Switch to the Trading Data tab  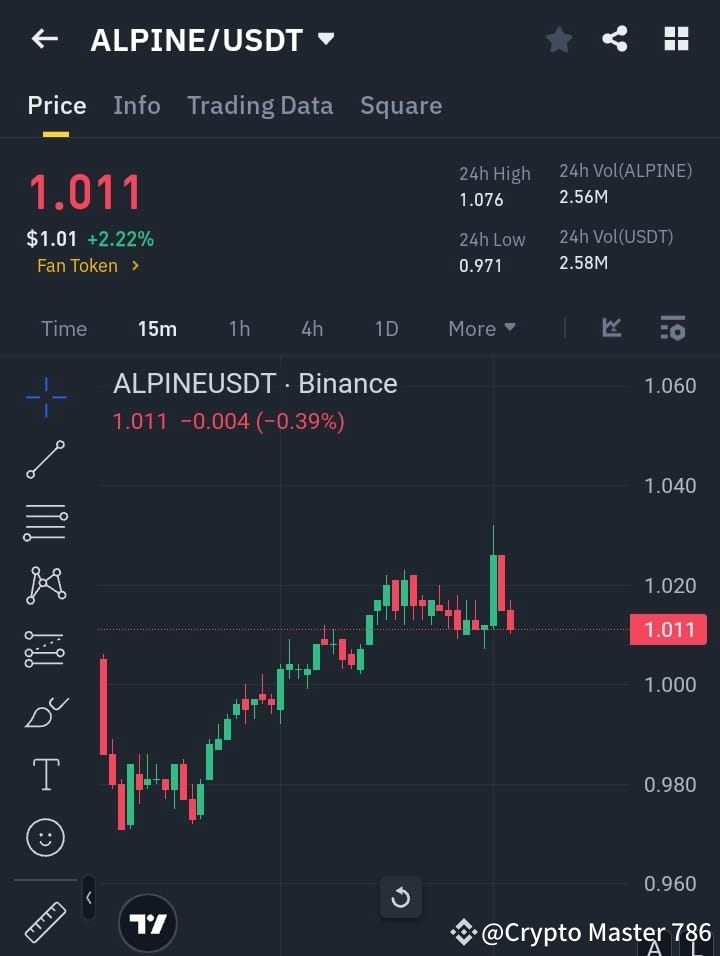coord(260,105)
